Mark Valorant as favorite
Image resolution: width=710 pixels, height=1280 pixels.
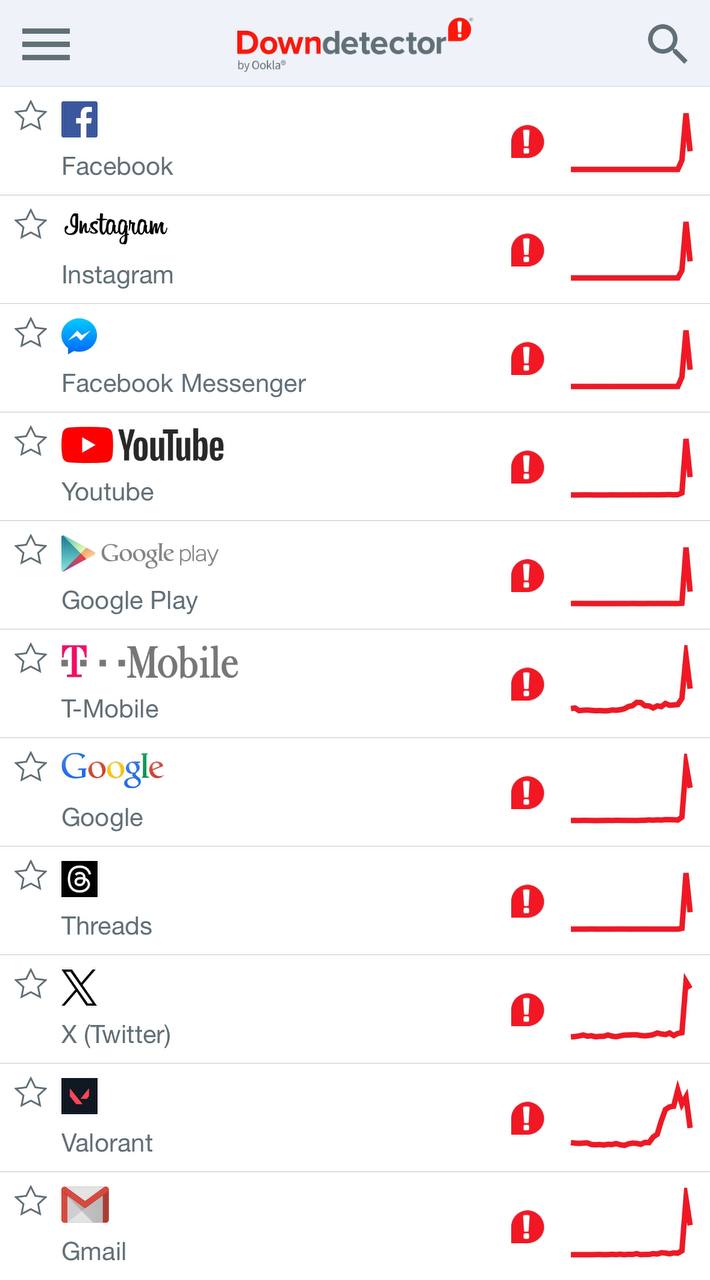tap(31, 1093)
